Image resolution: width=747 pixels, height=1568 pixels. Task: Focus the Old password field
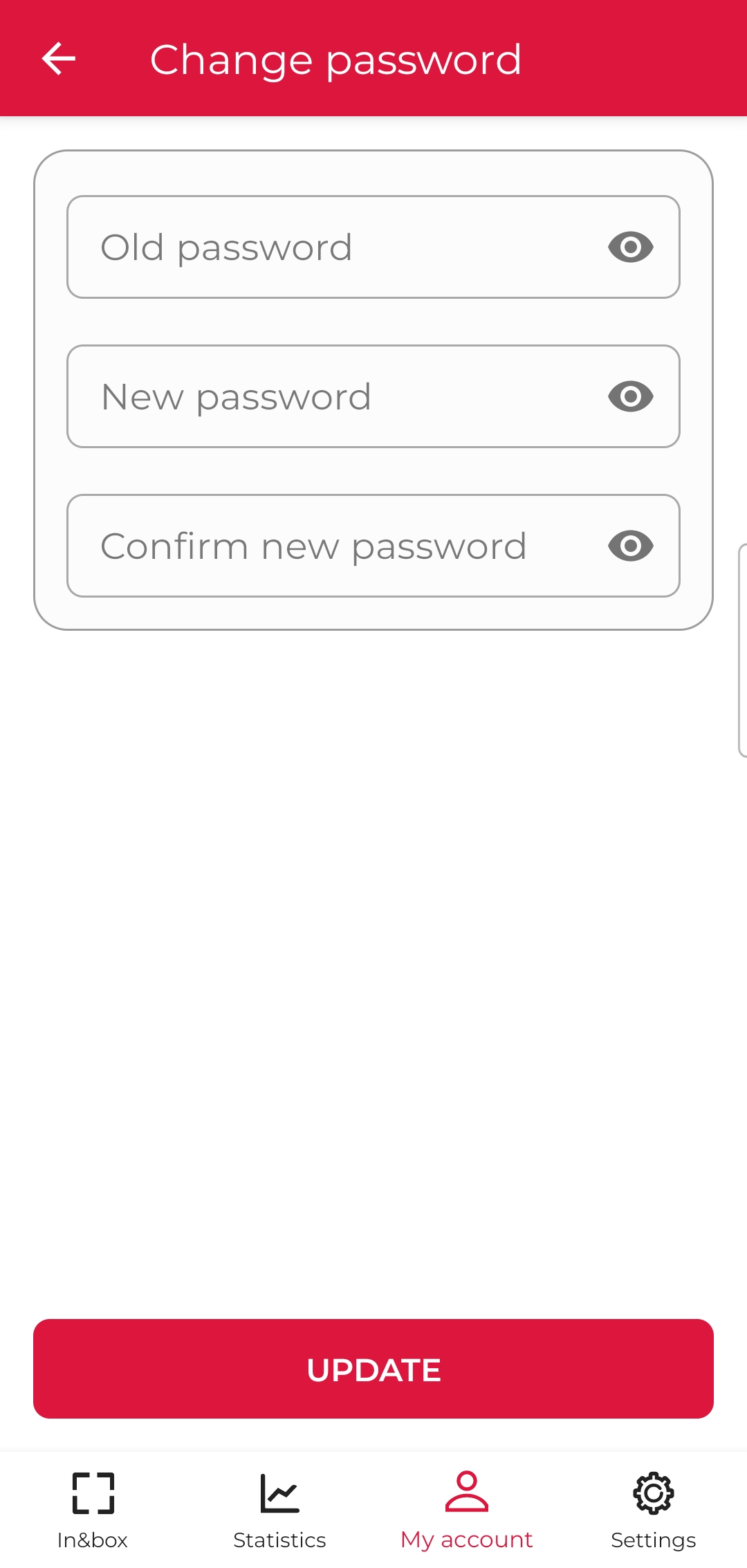(x=332, y=247)
